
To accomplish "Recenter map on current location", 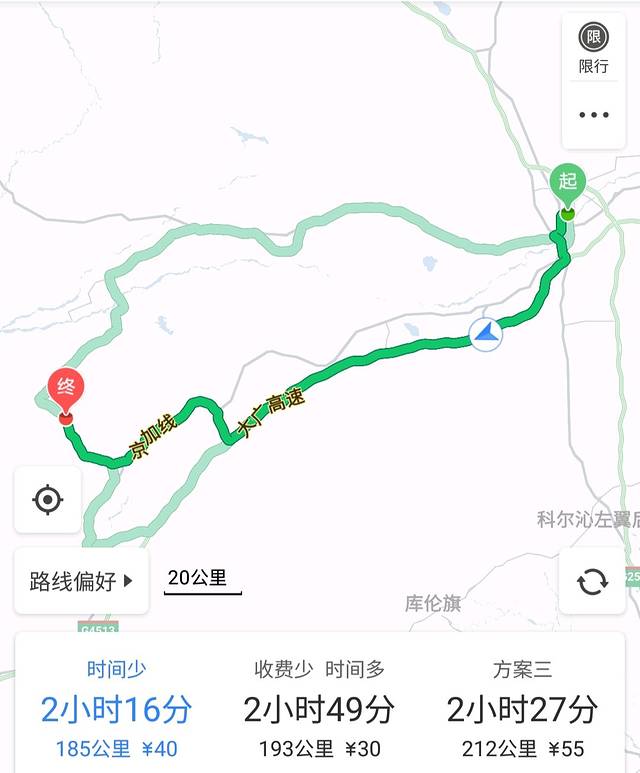I will pyautogui.click(x=48, y=499).
